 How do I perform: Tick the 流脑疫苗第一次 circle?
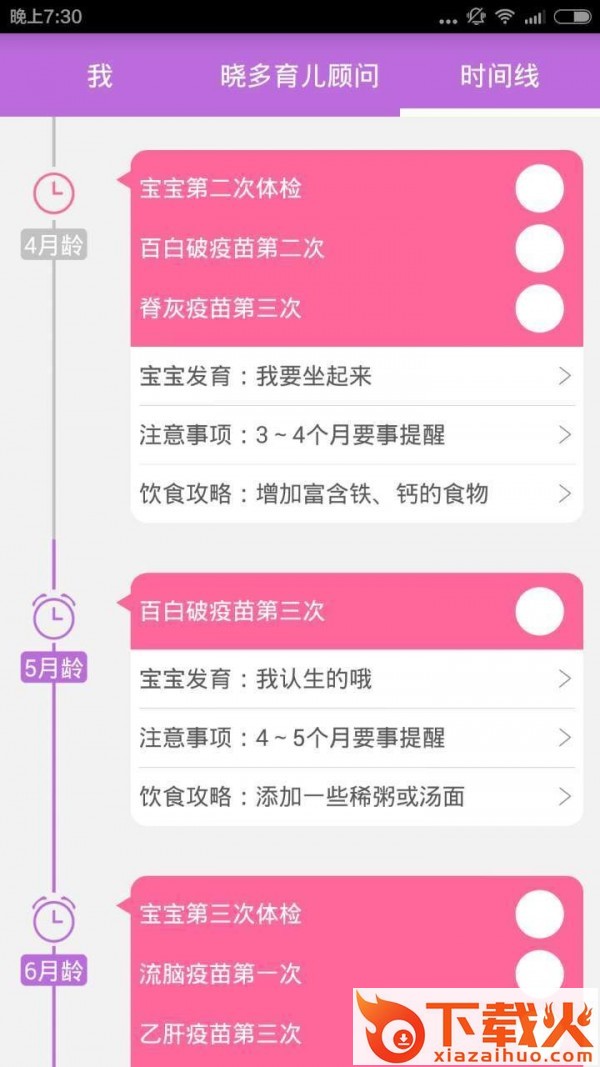539,972
